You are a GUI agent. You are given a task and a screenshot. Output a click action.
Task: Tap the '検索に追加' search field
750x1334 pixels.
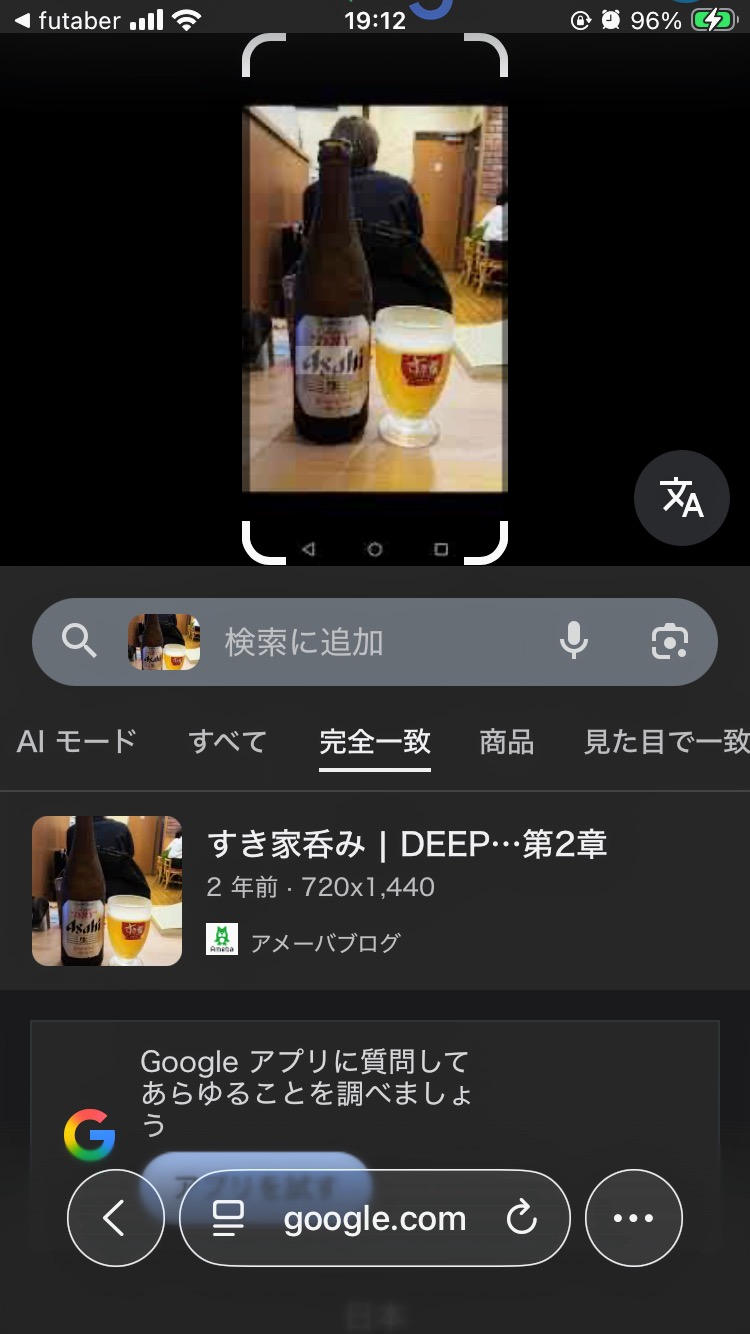[370, 642]
